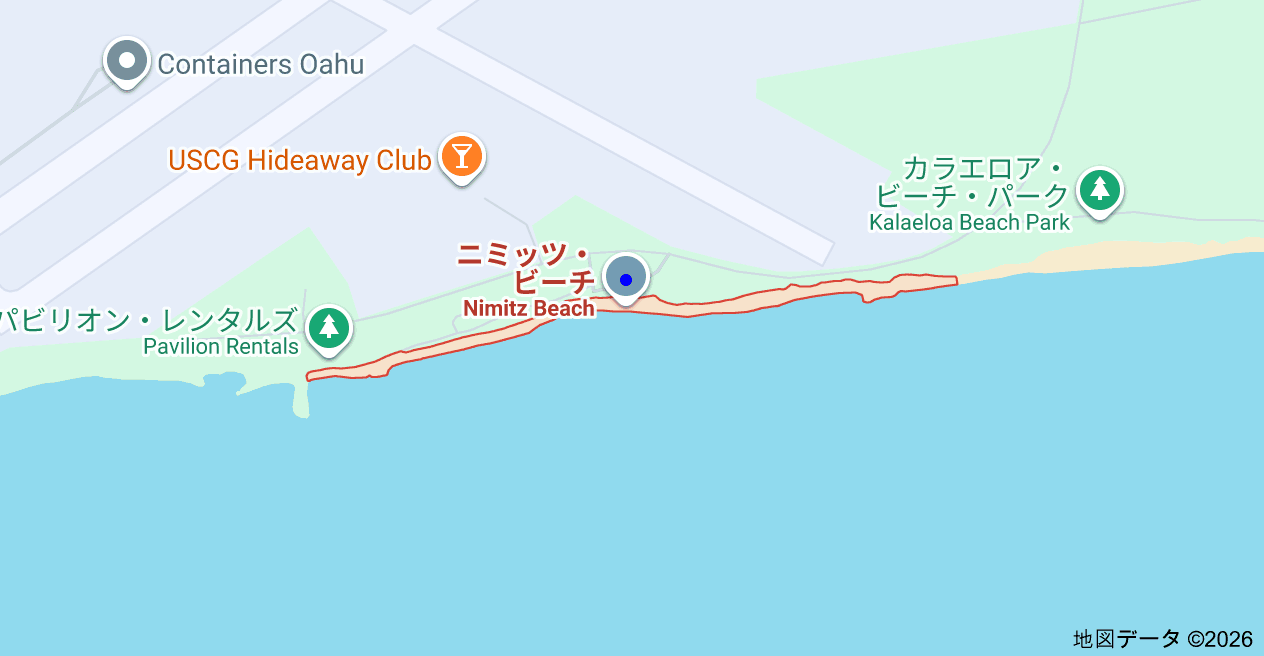Tap the Kalaeloa Beach Park marker

(x=1100, y=189)
